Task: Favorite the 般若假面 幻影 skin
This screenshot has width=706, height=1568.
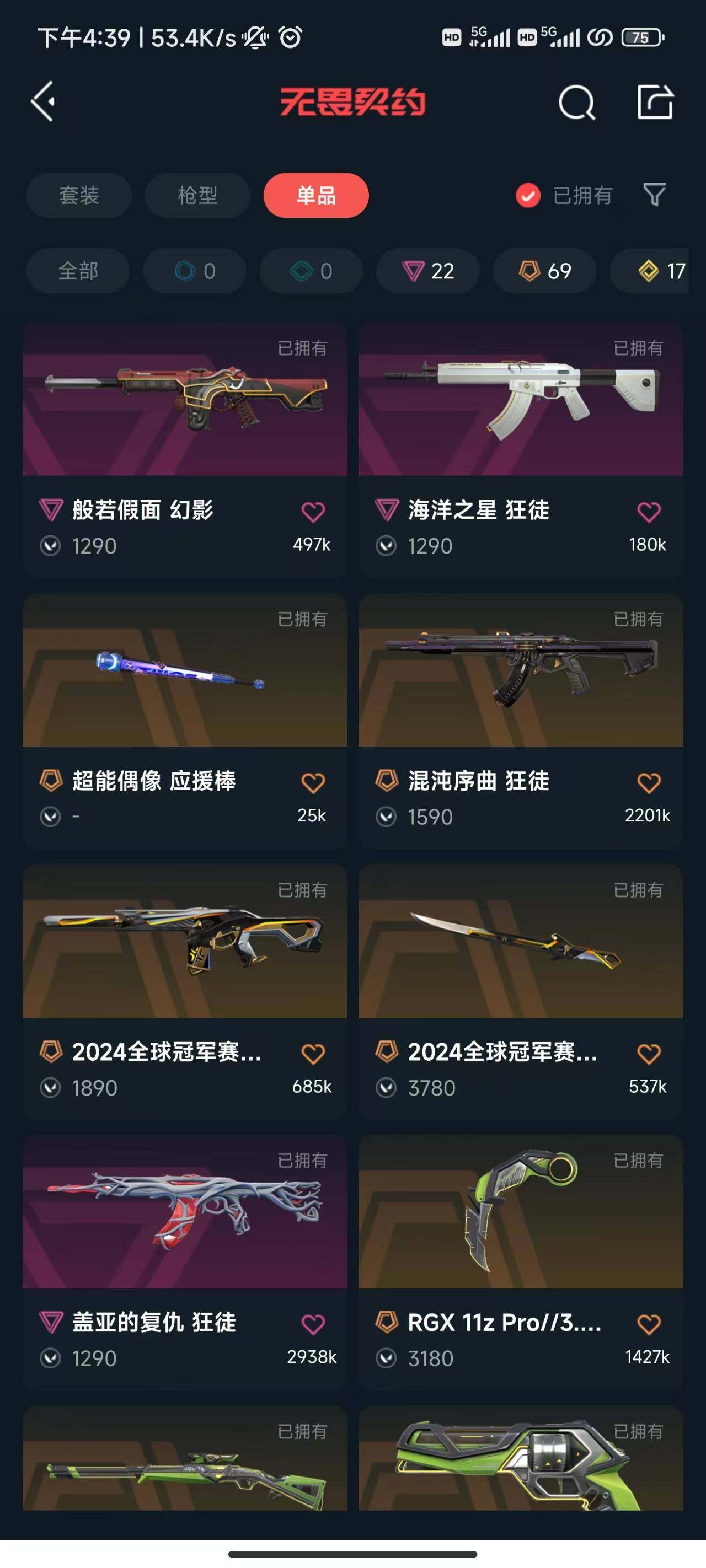Action: [x=313, y=511]
